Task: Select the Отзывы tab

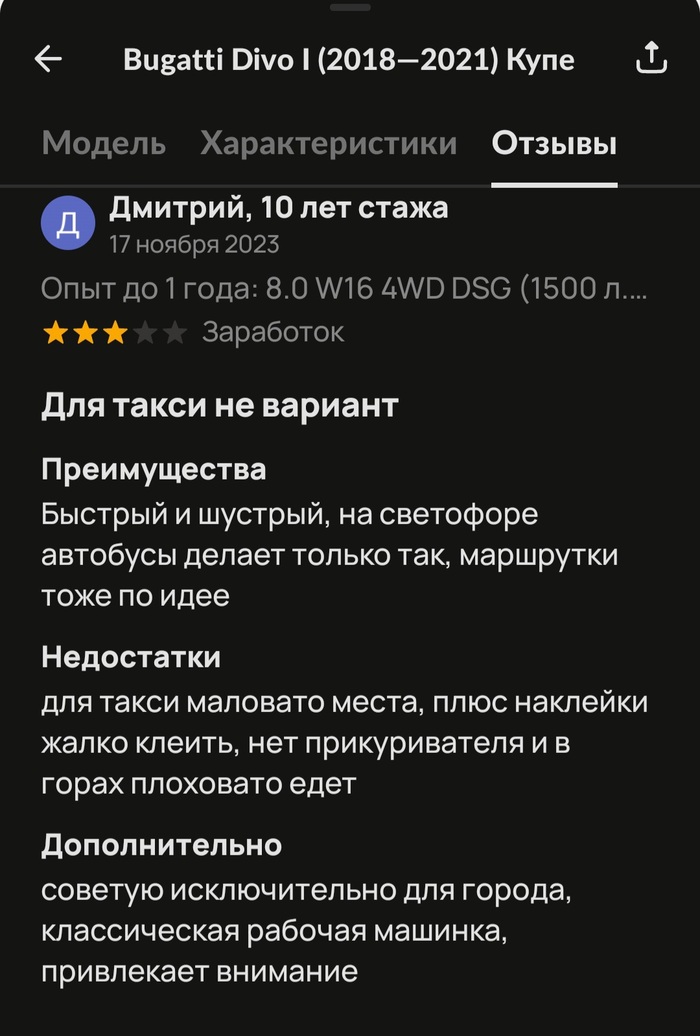Action: [x=554, y=144]
